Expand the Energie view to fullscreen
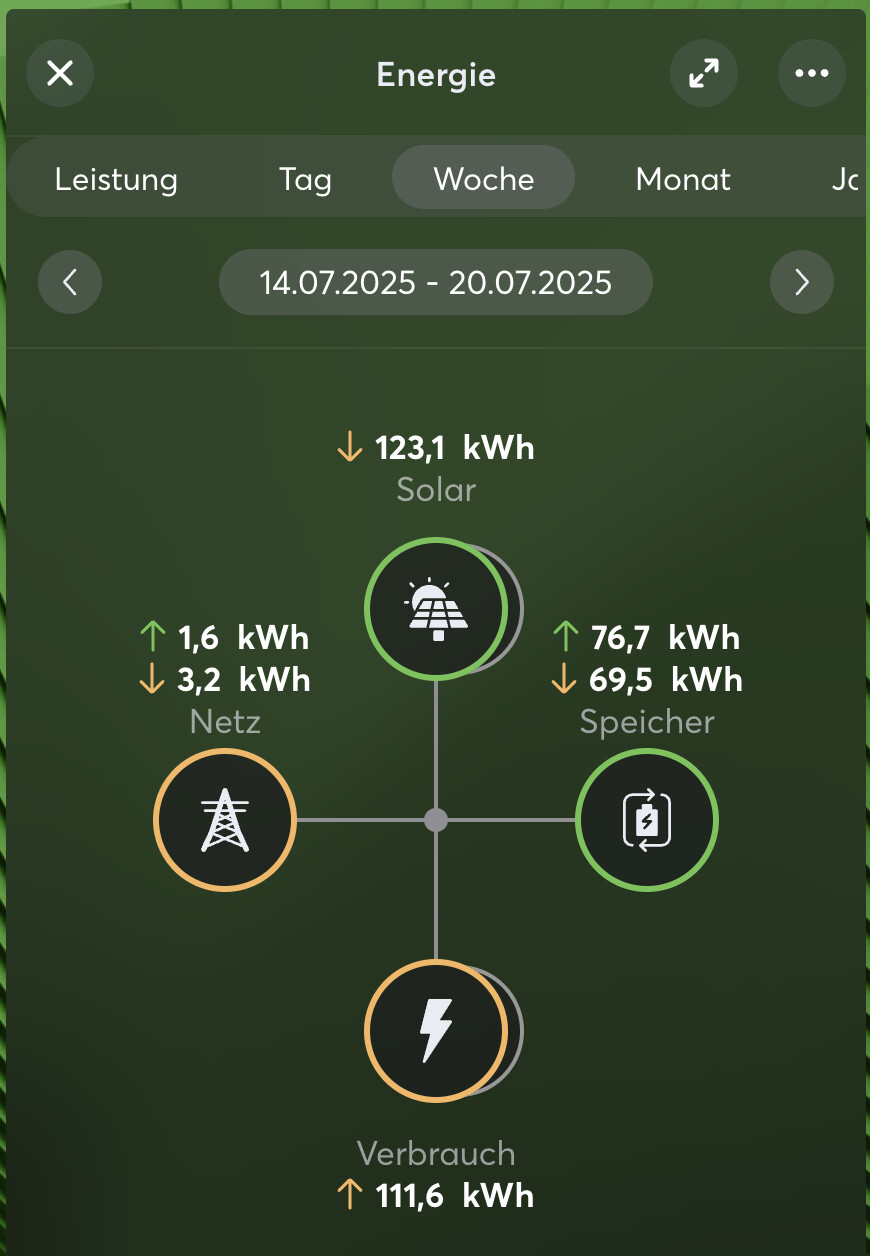Image resolution: width=870 pixels, height=1256 pixels. [704, 73]
